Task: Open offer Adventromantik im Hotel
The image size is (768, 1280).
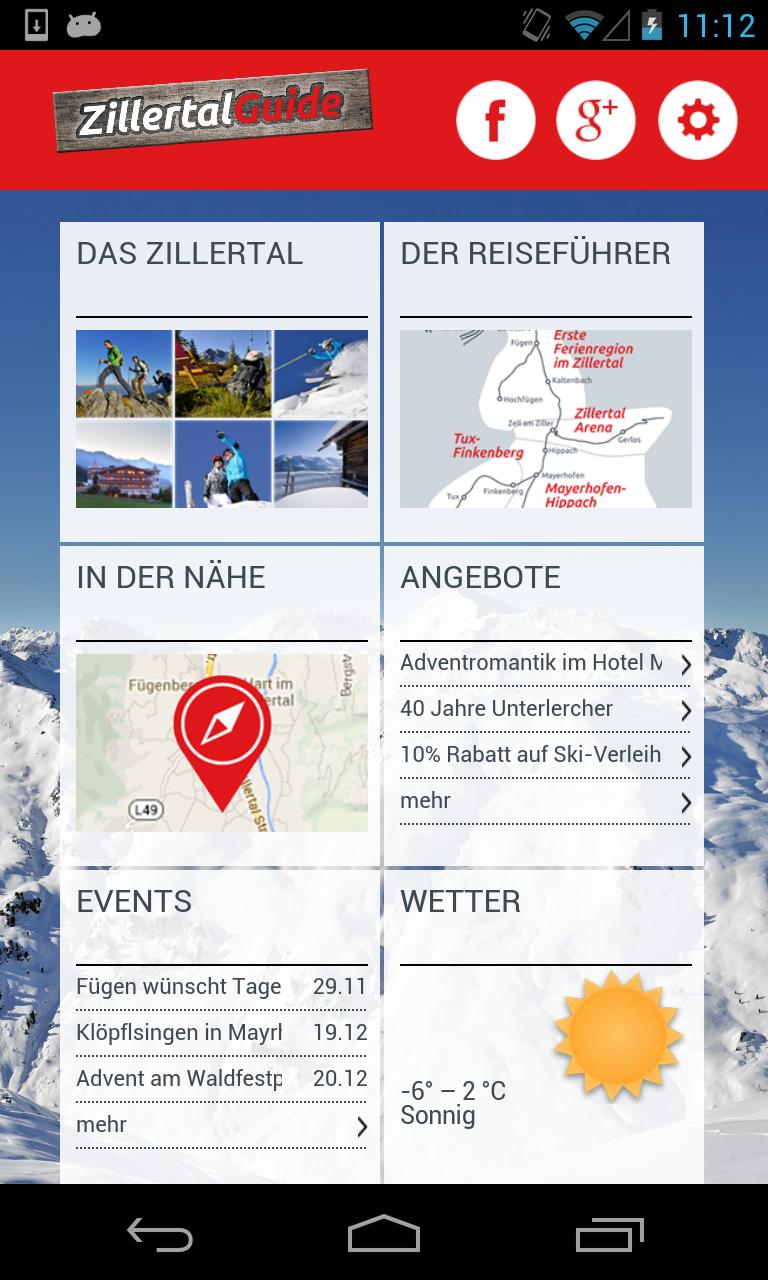Action: (545, 663)
